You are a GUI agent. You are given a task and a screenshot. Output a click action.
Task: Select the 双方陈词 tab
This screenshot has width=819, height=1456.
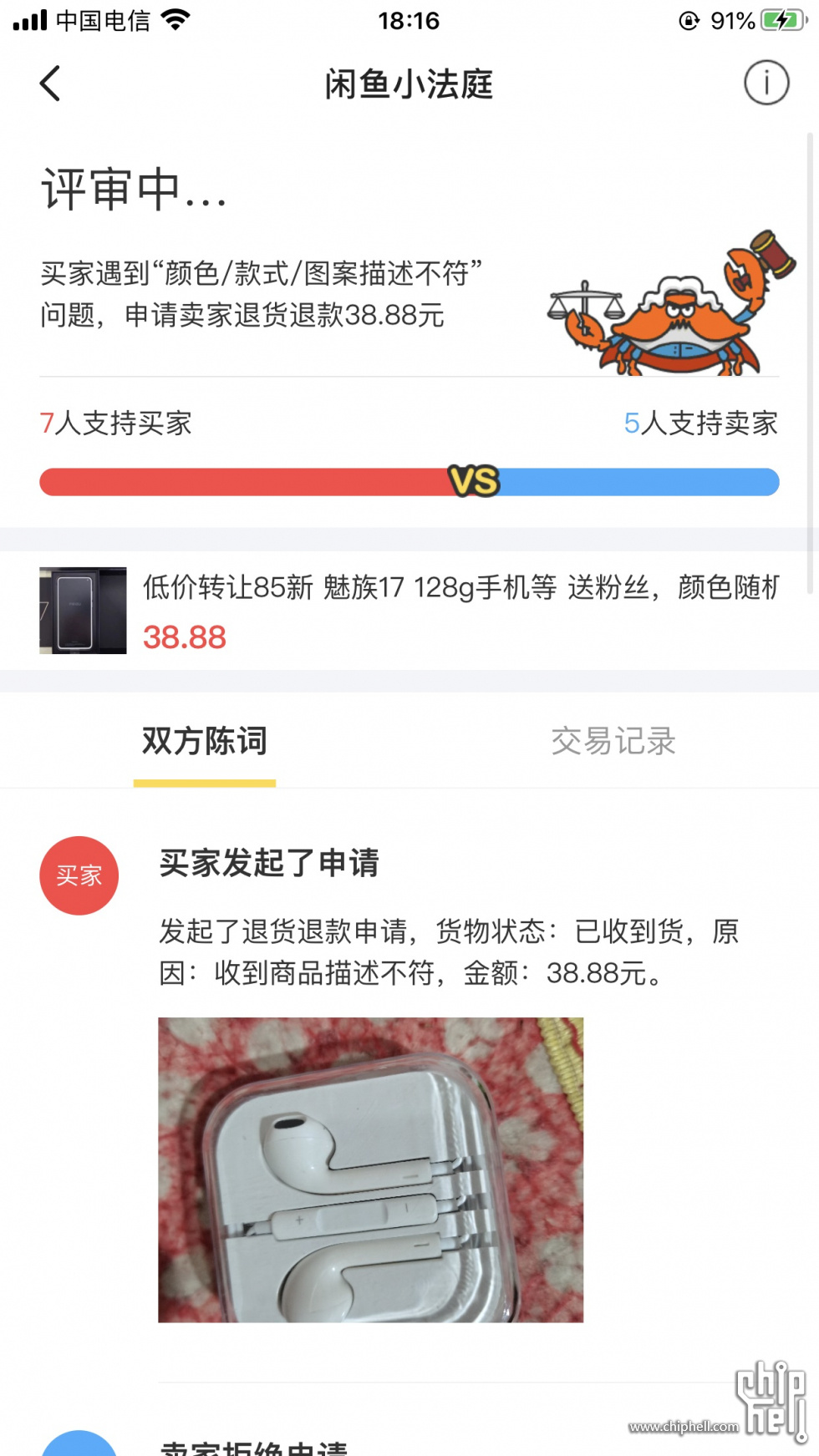point(205,741)
